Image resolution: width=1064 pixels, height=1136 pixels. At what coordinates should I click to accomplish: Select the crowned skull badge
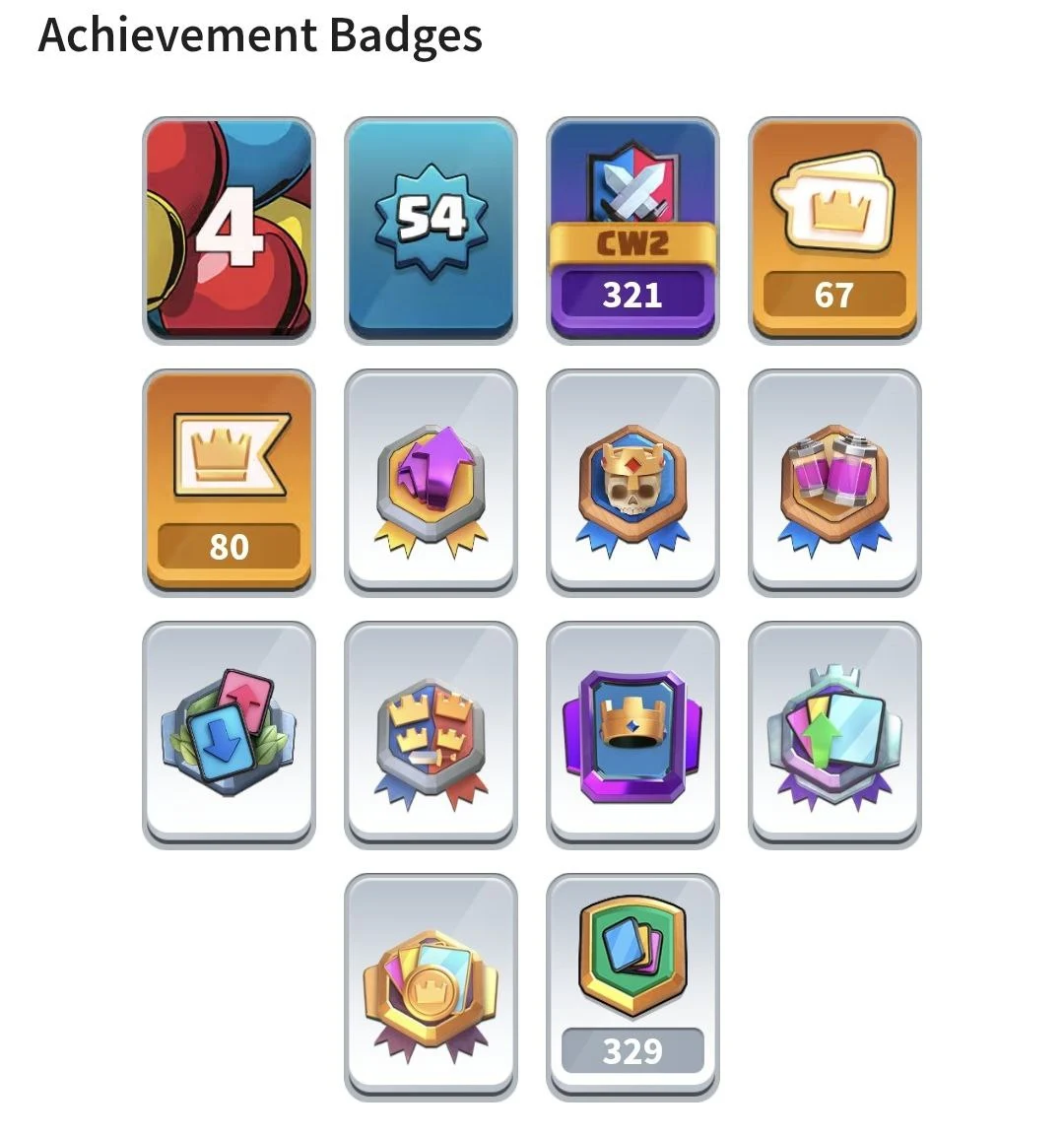pyautogui.click(x=632, y=483)
